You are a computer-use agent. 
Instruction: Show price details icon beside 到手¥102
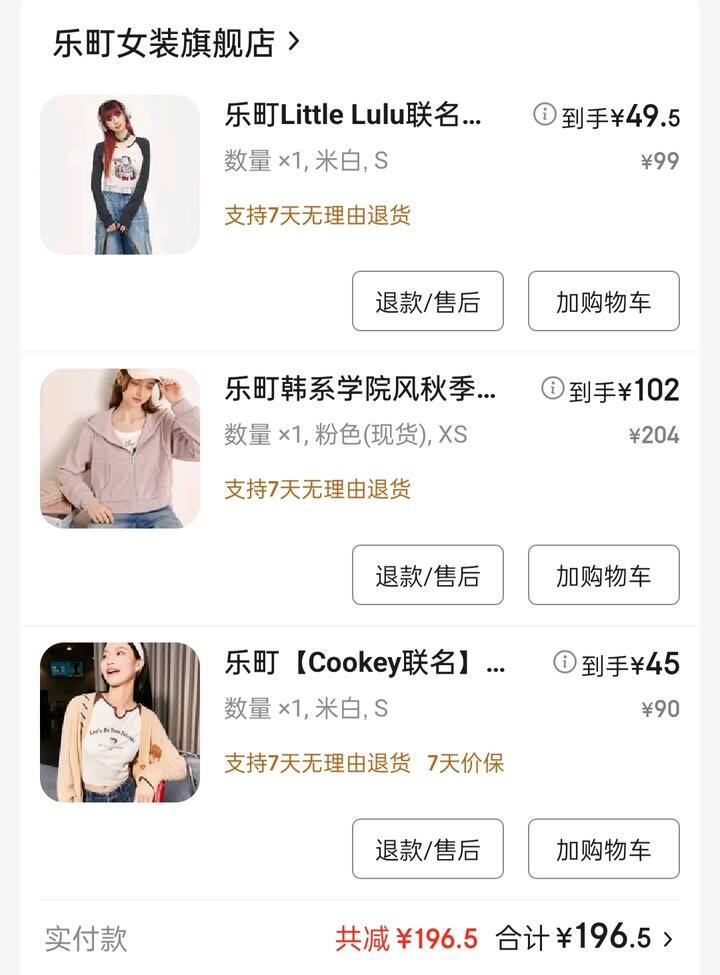pyautogui.click(x=552, y=388)
